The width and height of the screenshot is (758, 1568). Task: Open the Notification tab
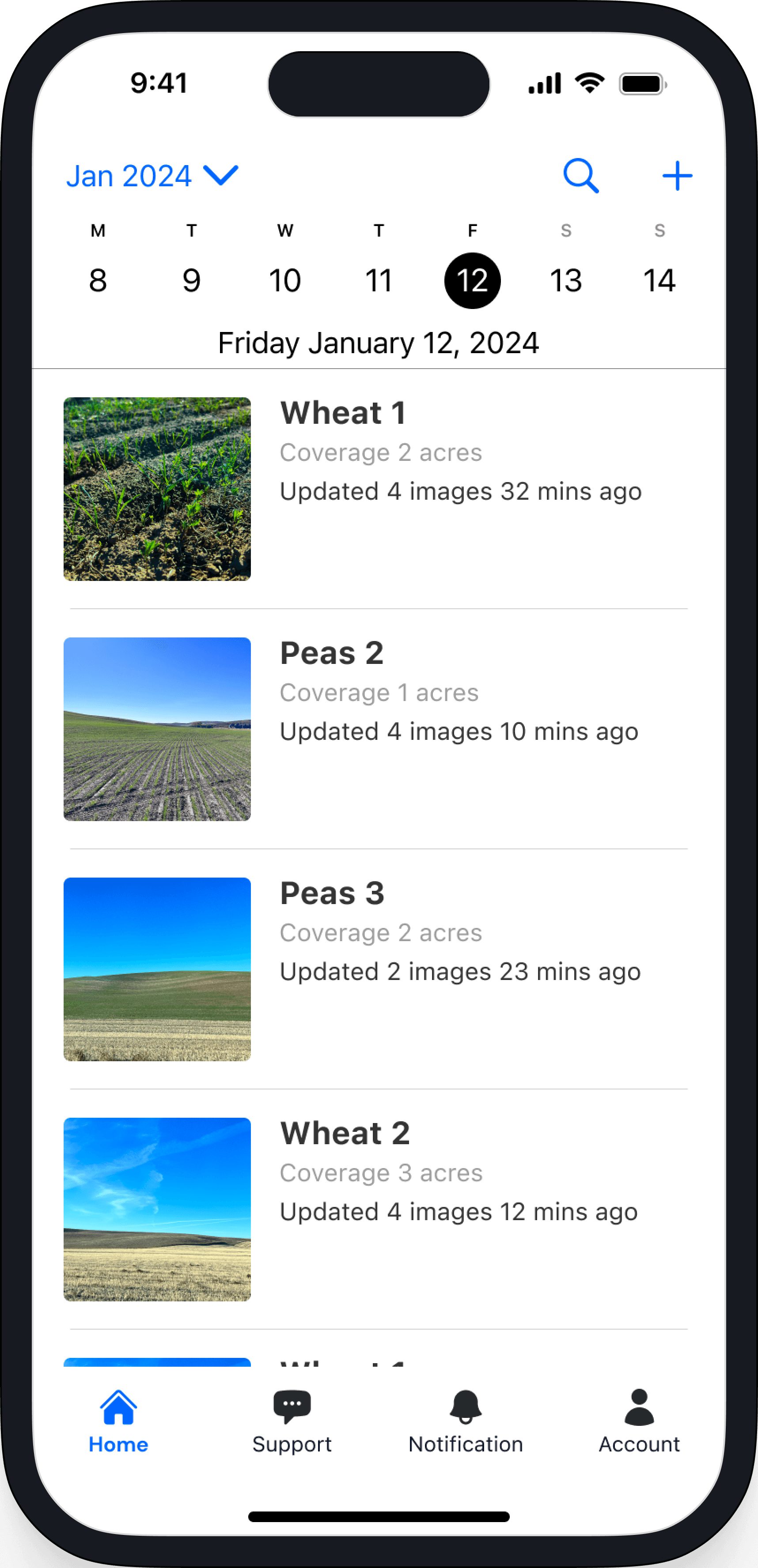466,1422
